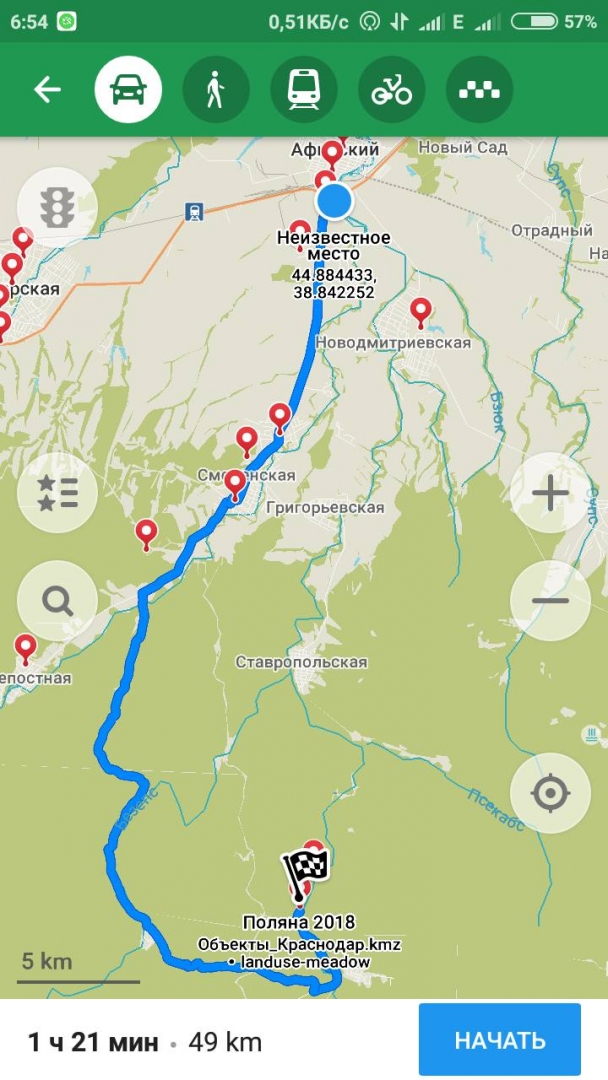This screenshot has height=1080, width=608.
Task: Open the bookmarks list button
Action: pos(57,492)
